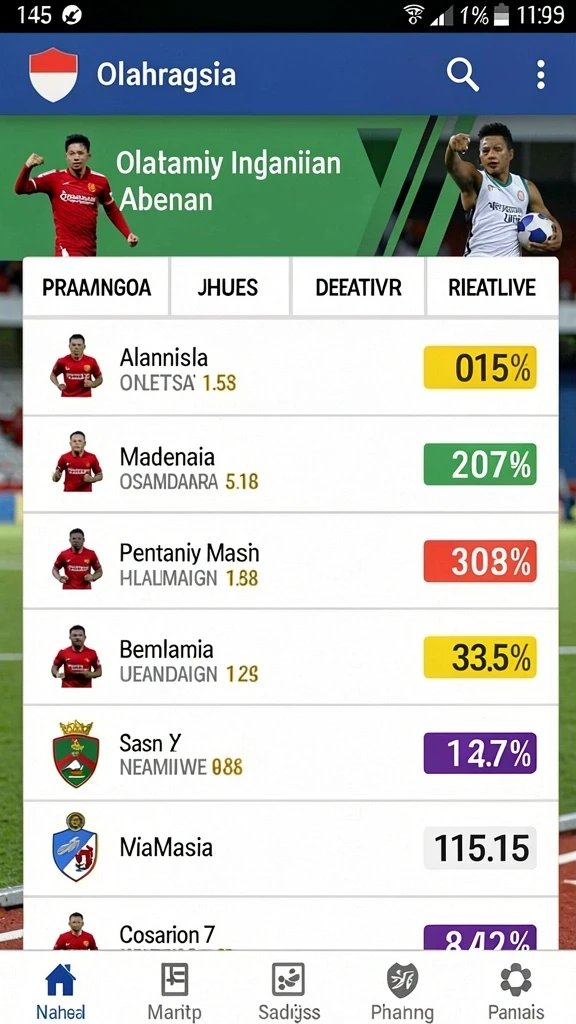The width and height of the screenshot is (576, 1024).
Task: Open the MiaMasia team row
Action: tap(291, 848)
